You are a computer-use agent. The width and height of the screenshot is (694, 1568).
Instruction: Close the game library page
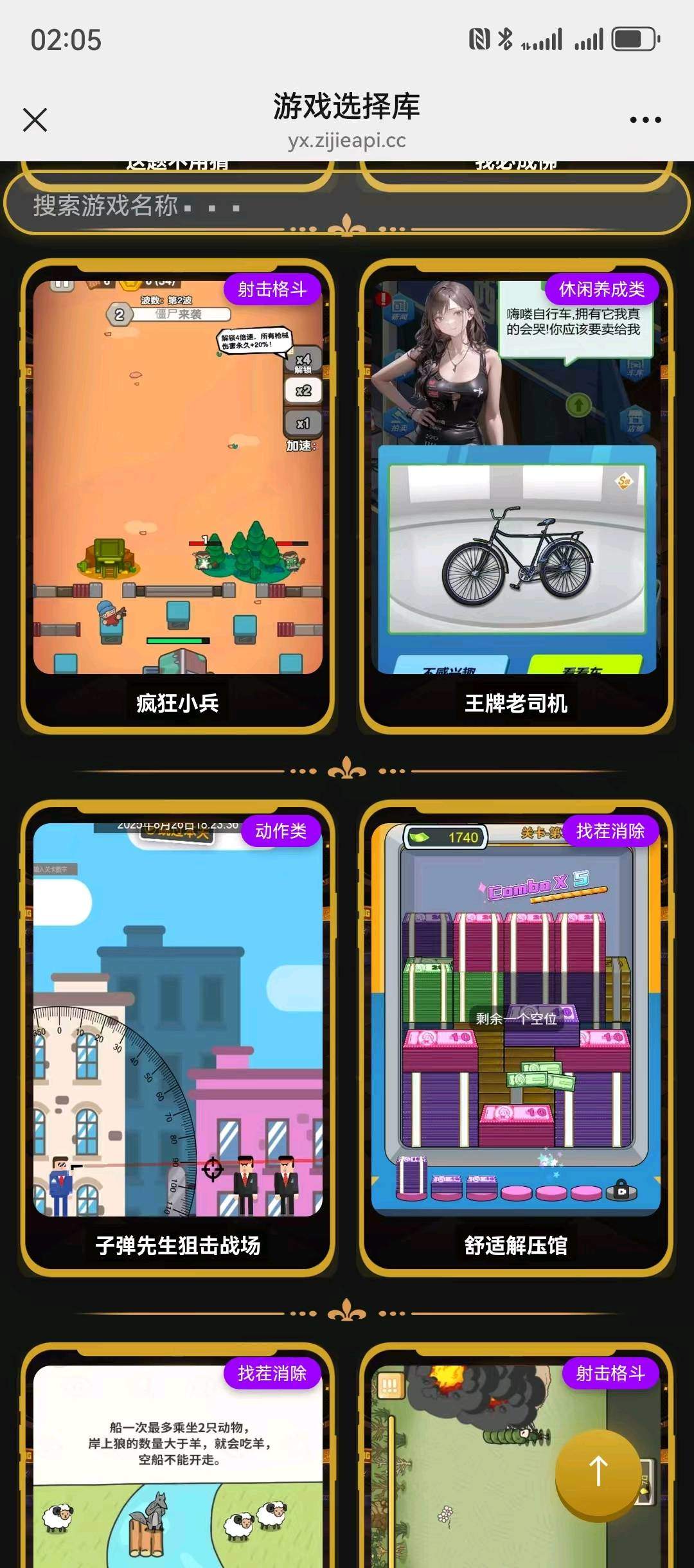[35, 120]
